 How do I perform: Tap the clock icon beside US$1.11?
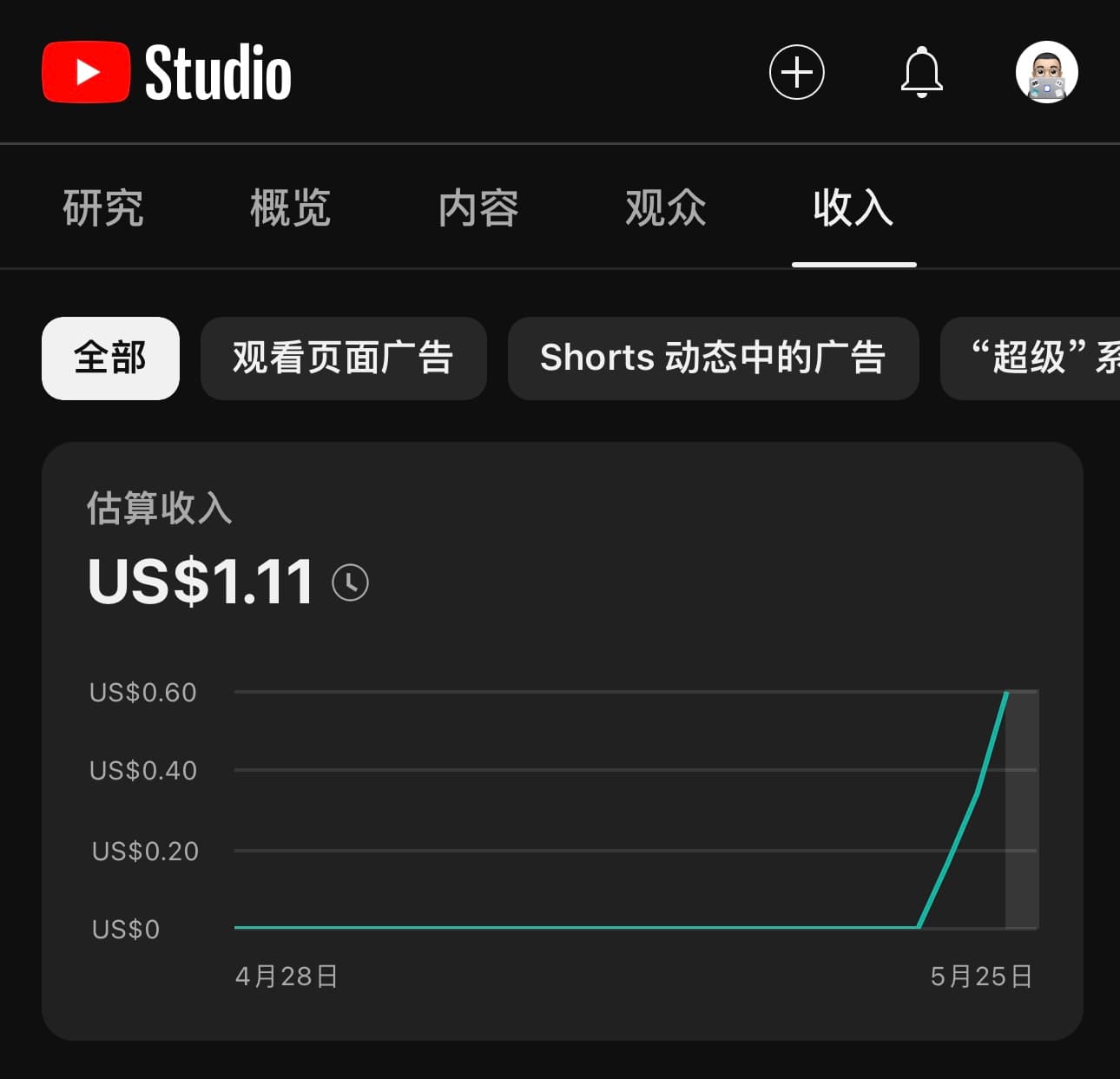coord(350,582)
